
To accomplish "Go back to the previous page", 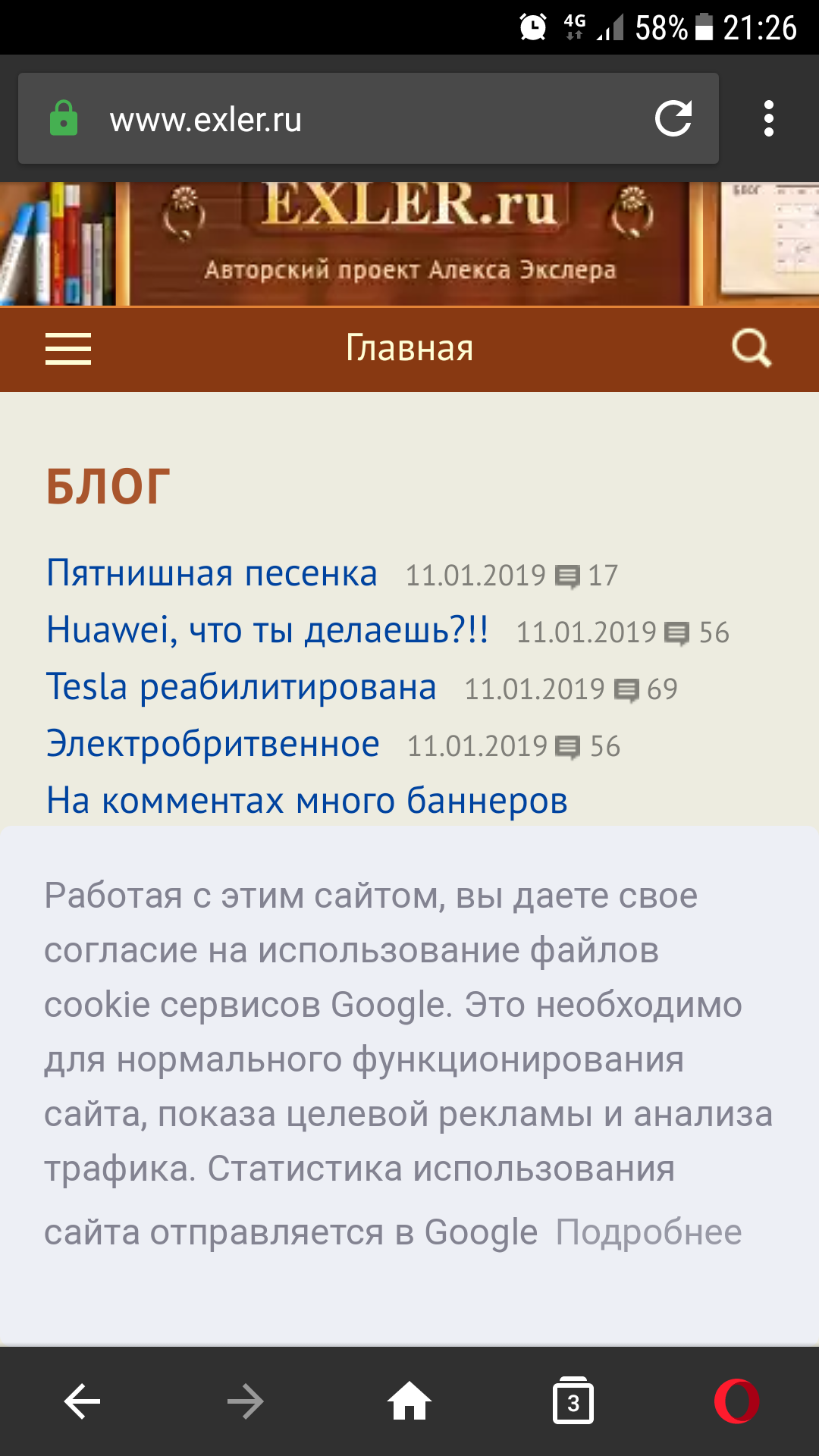I will tap(82, 1401).
